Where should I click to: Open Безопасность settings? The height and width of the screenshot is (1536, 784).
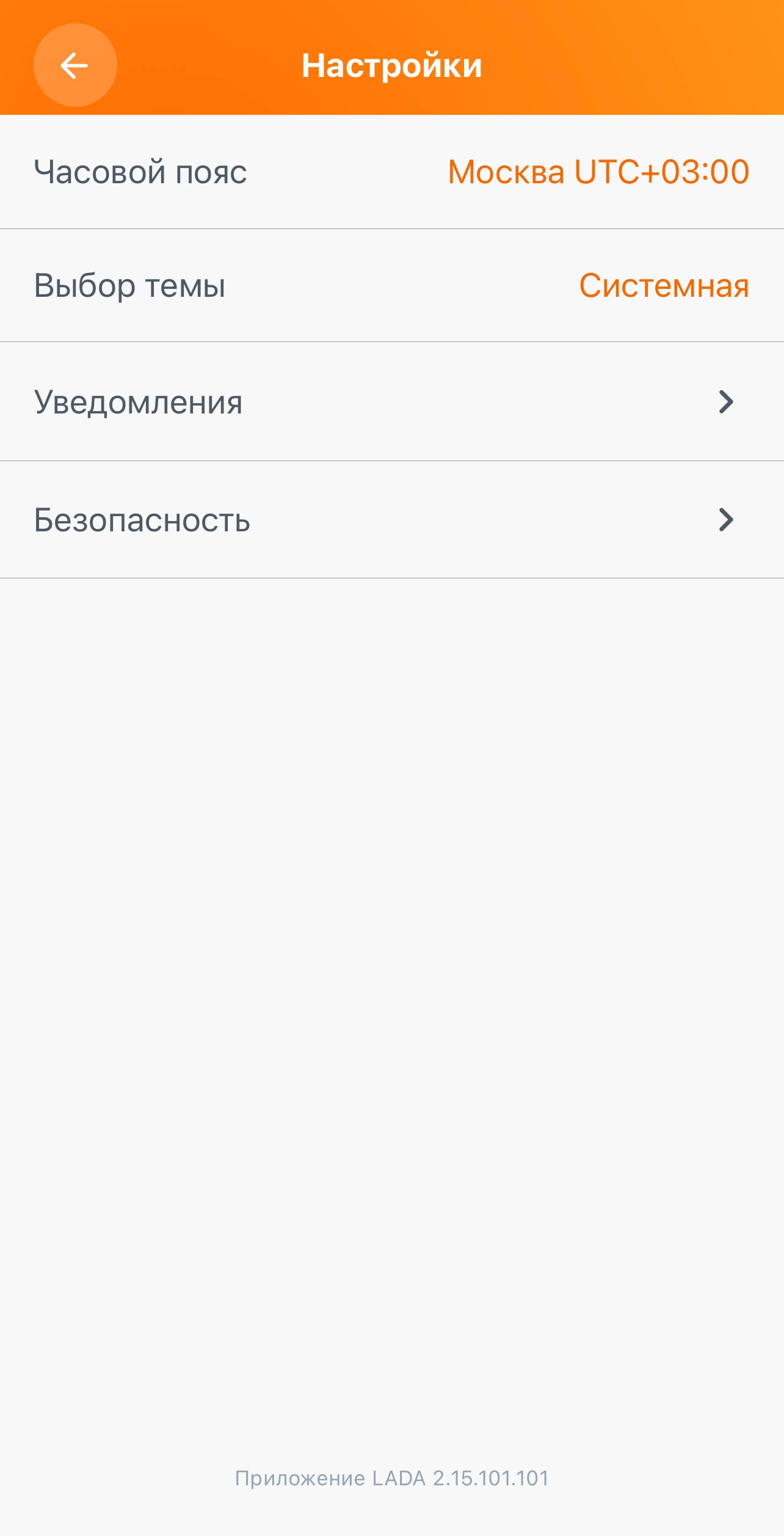pos(391,520)
